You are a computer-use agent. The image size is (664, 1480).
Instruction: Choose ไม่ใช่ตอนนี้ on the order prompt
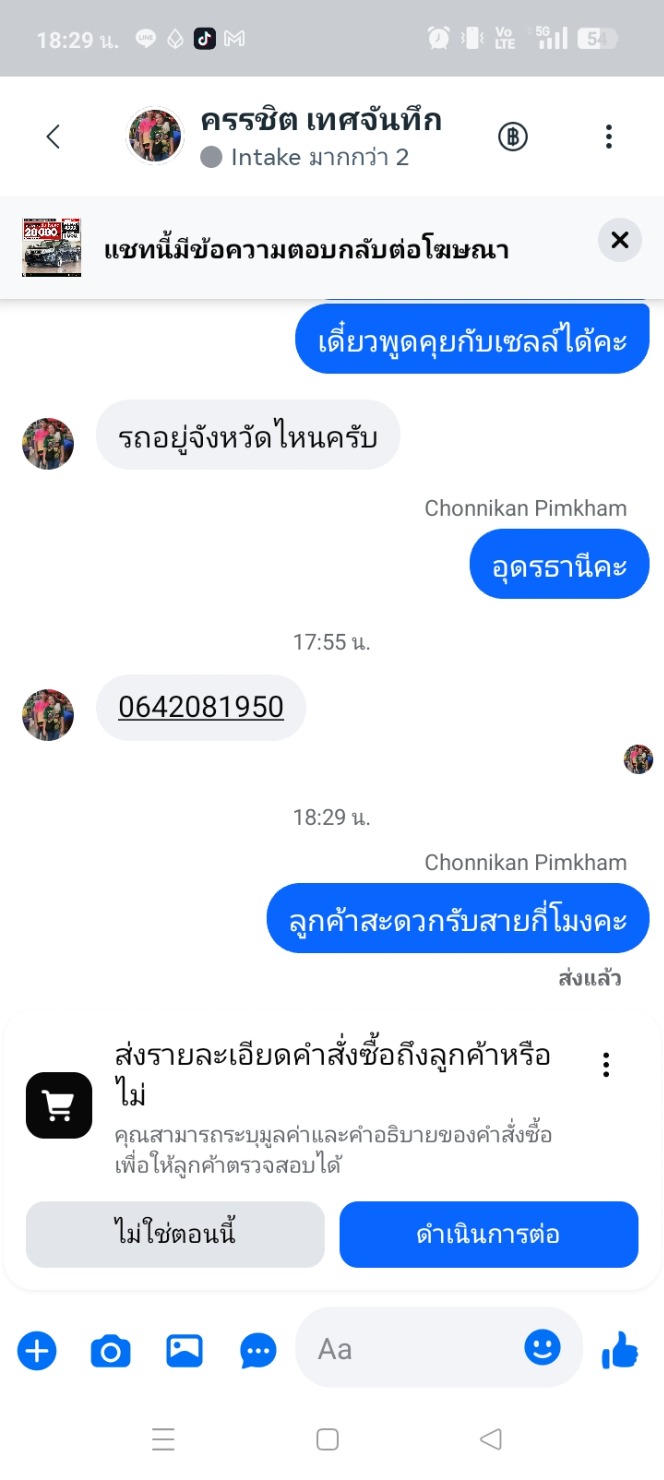pyautogui.click(x=175, y=1234)
